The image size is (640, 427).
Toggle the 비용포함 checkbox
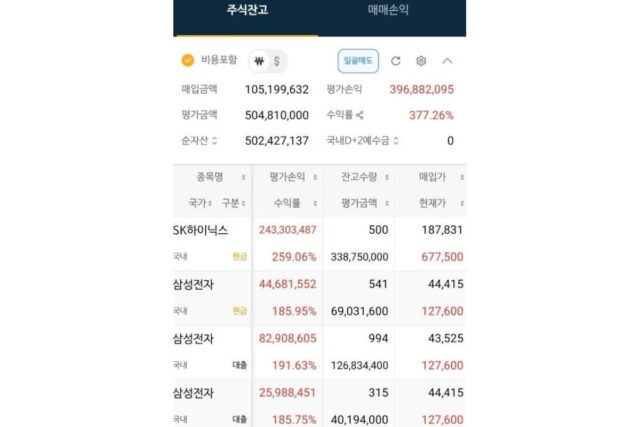[188, 60]
